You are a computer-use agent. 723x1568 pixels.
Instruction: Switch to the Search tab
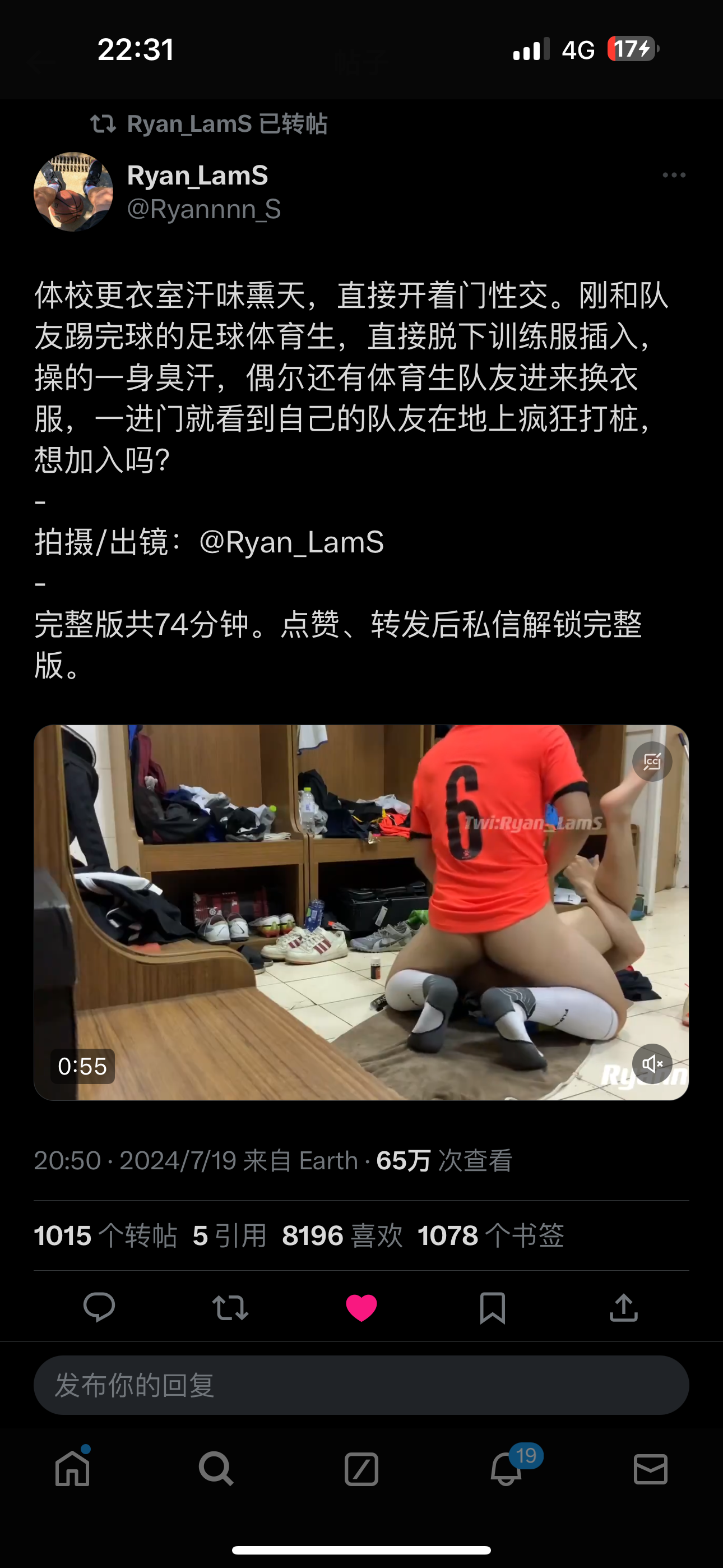216,1469
